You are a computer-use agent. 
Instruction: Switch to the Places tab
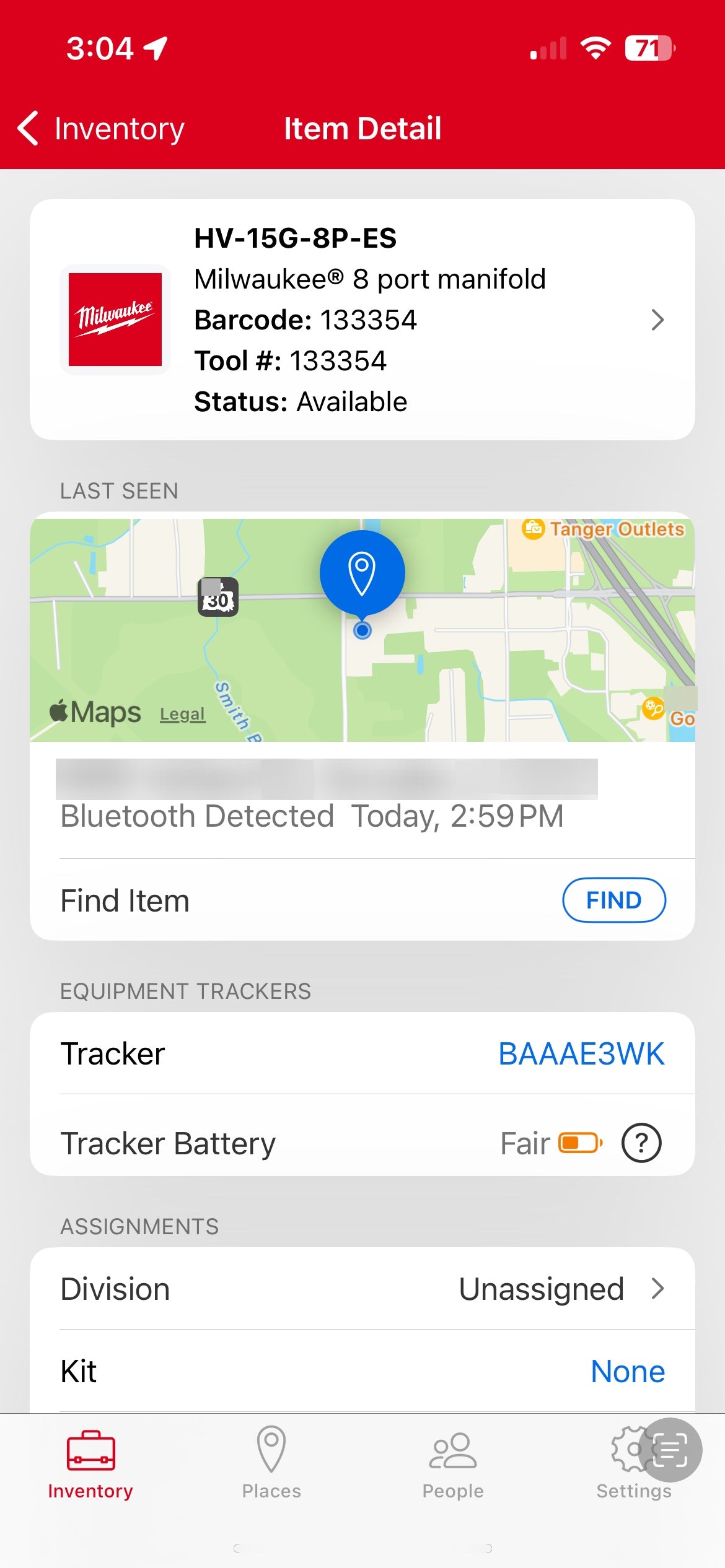tap(271, 1463)
